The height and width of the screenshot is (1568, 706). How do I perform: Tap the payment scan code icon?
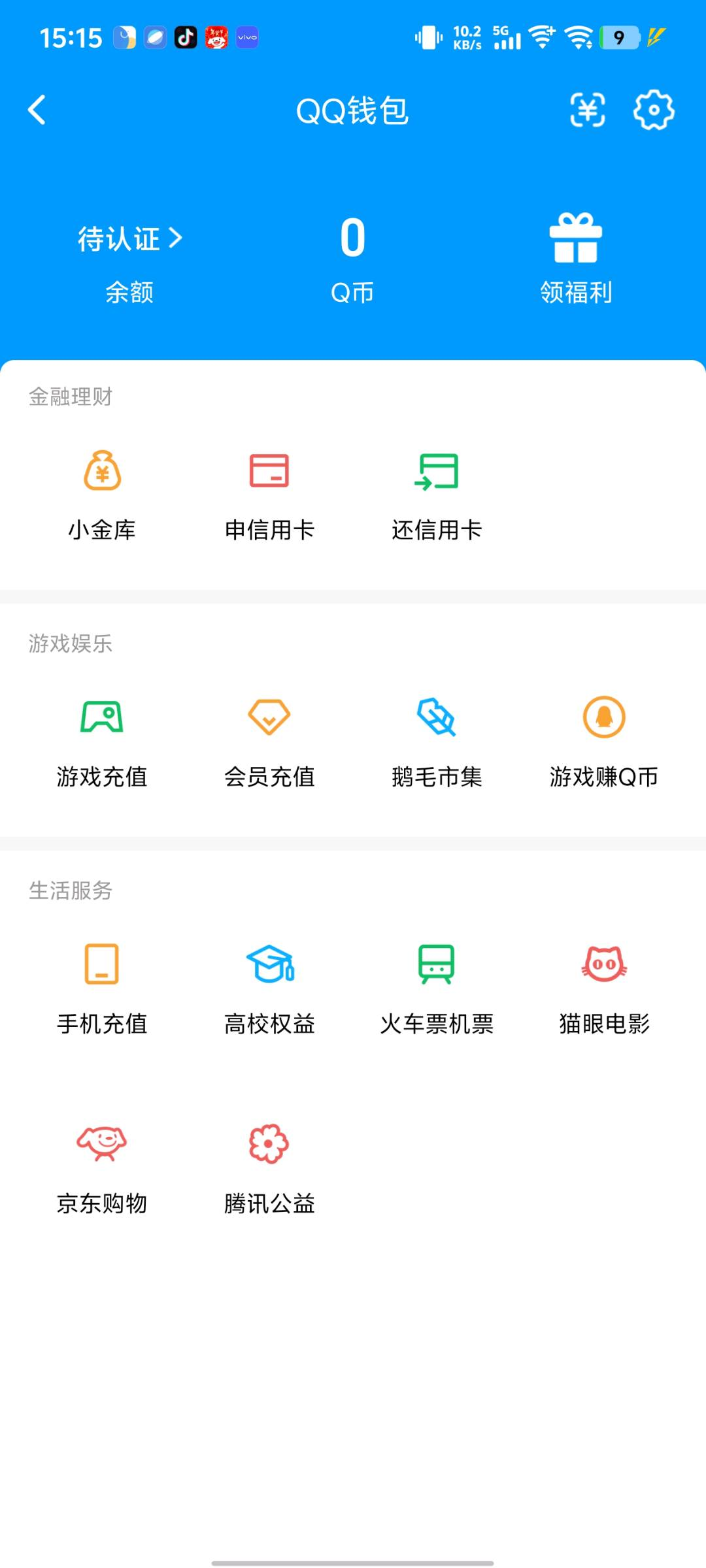tap(588, 110)
